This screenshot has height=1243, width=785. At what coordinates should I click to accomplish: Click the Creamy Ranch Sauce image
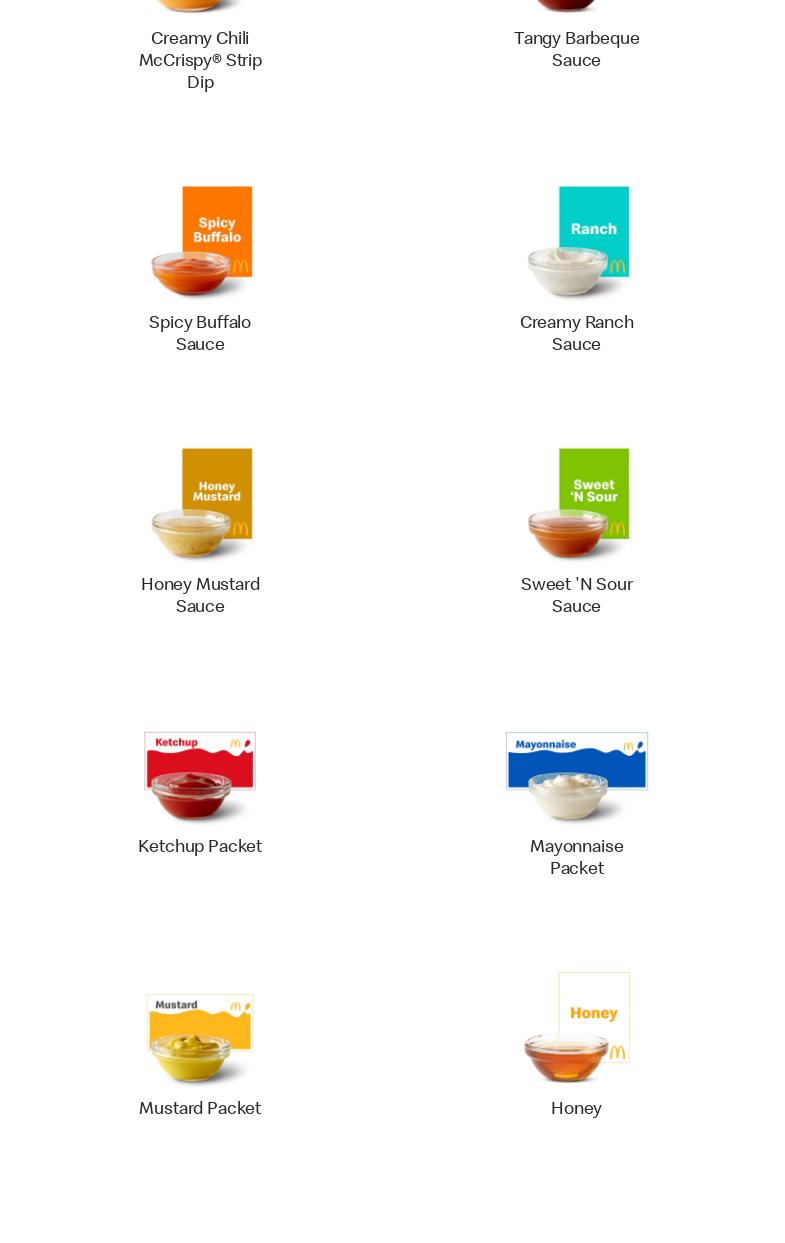[577, 242]
